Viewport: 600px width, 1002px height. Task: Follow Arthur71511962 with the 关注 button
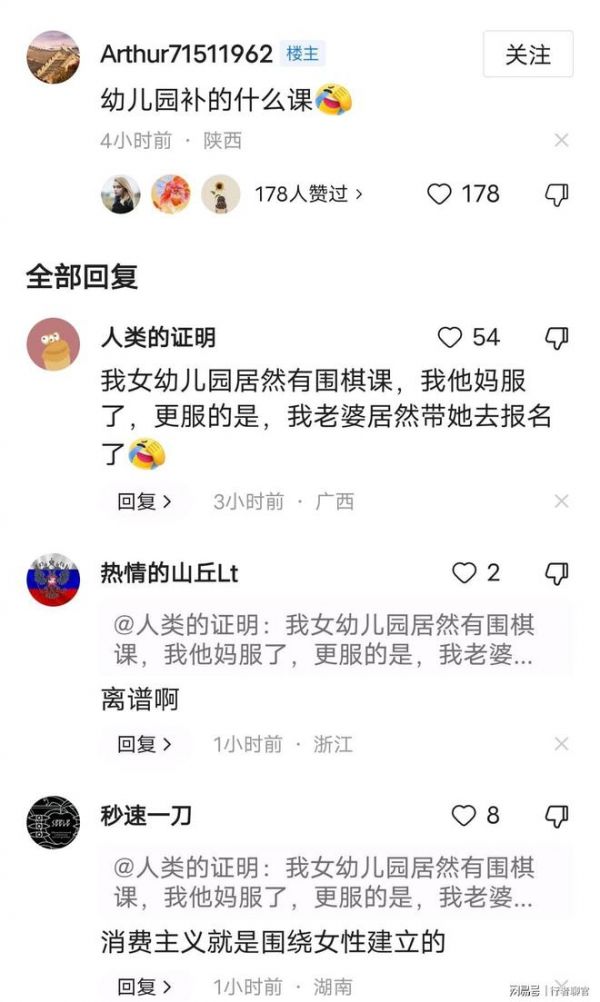point(528,54)
